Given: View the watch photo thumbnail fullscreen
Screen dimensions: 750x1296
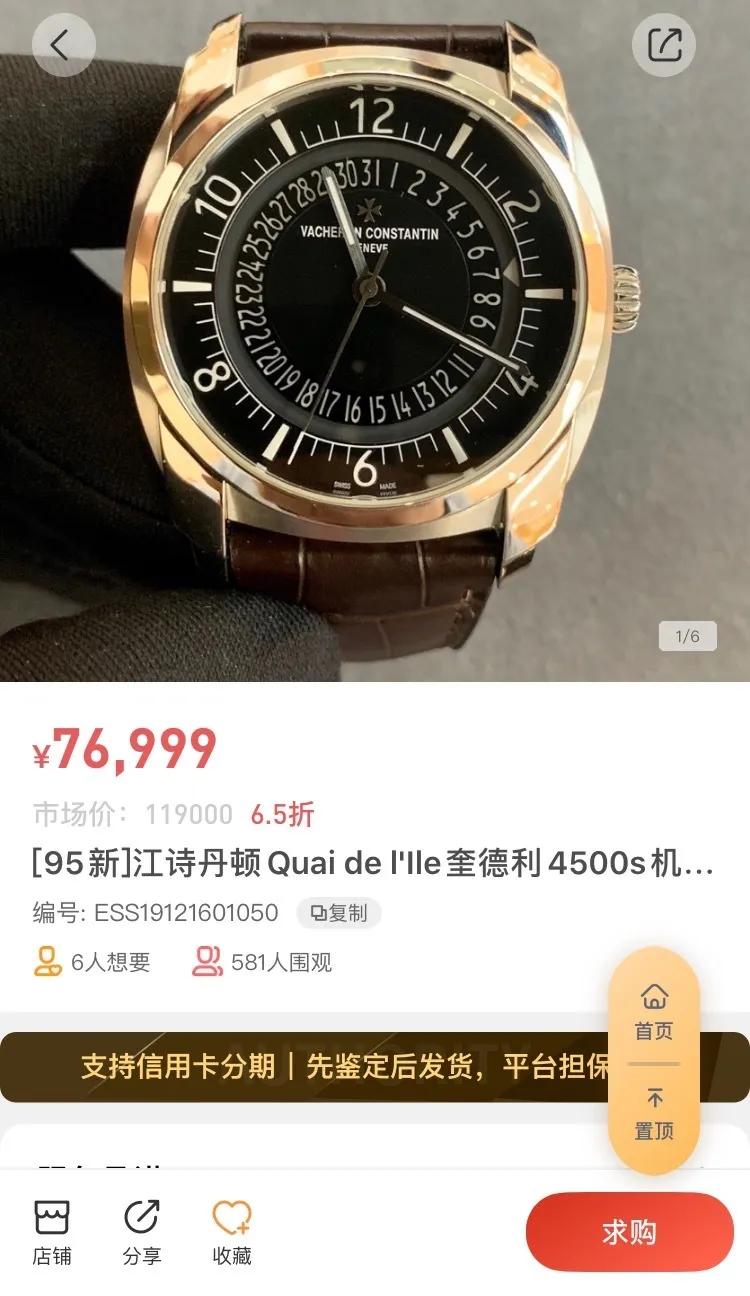Looking at the screenshot, I should (x=375, y=340).
